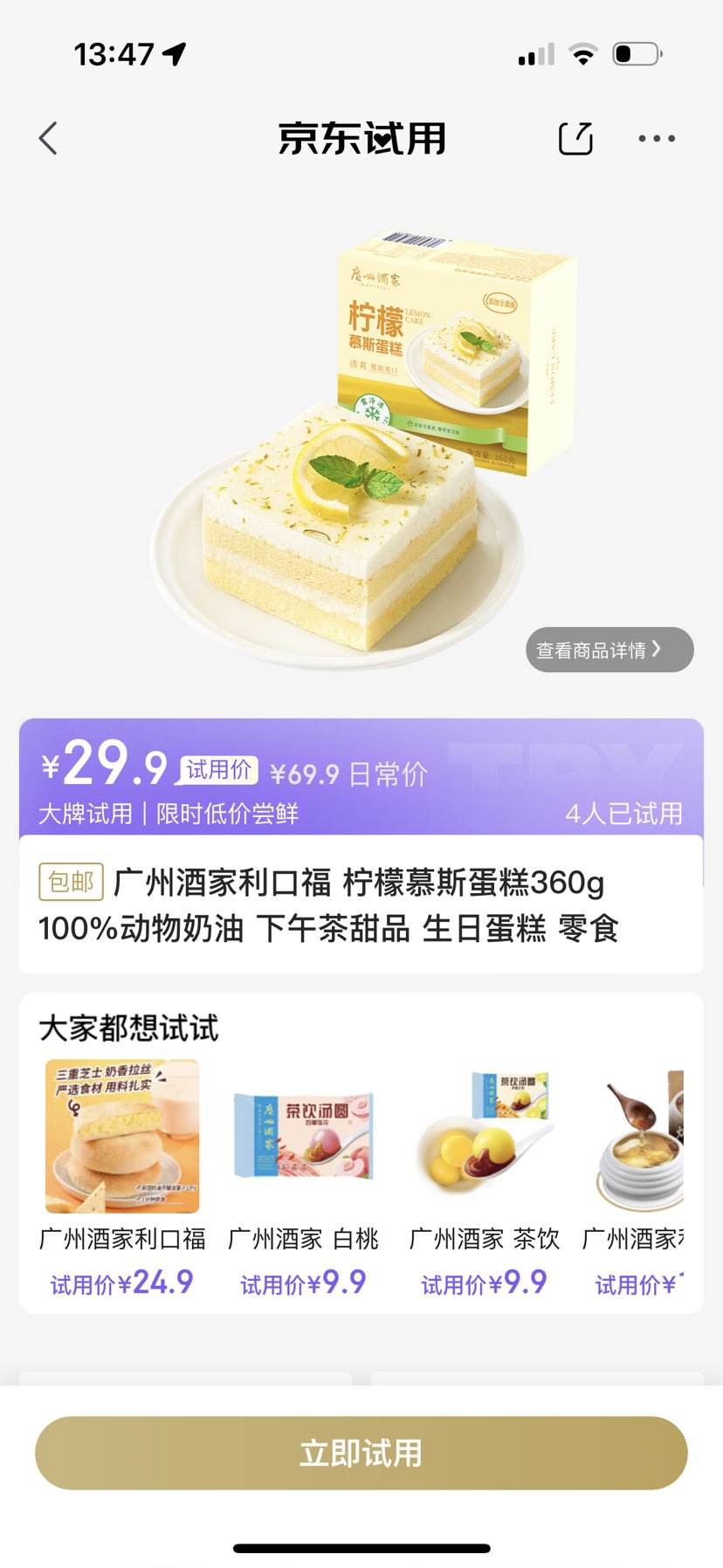Tap the 立即试用 button
Screen dimensions: 723x1568
pos(361,1453)
